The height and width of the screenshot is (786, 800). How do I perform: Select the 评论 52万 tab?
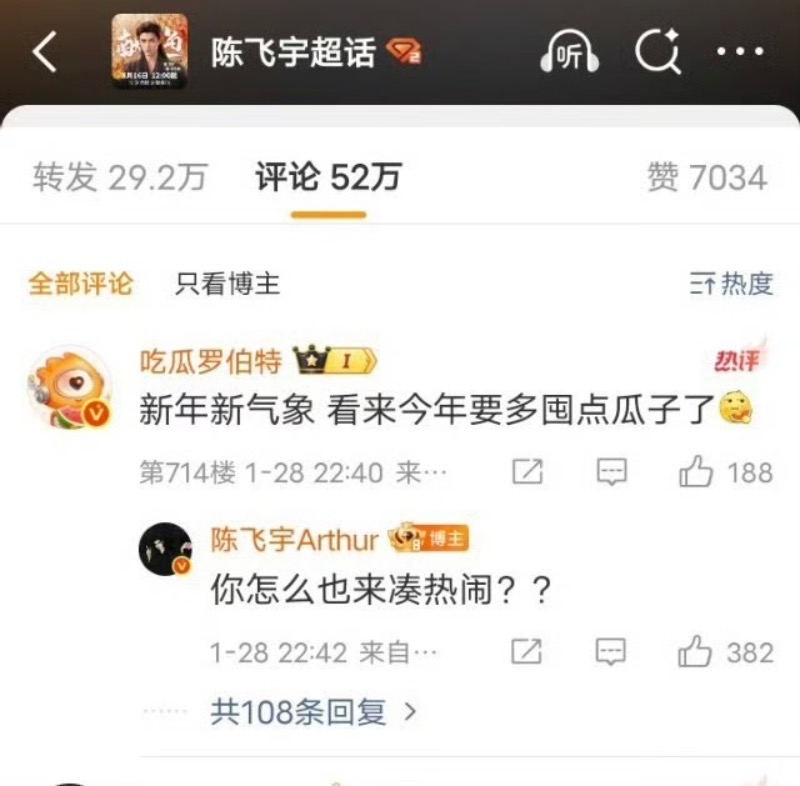(x=328, y=178)
